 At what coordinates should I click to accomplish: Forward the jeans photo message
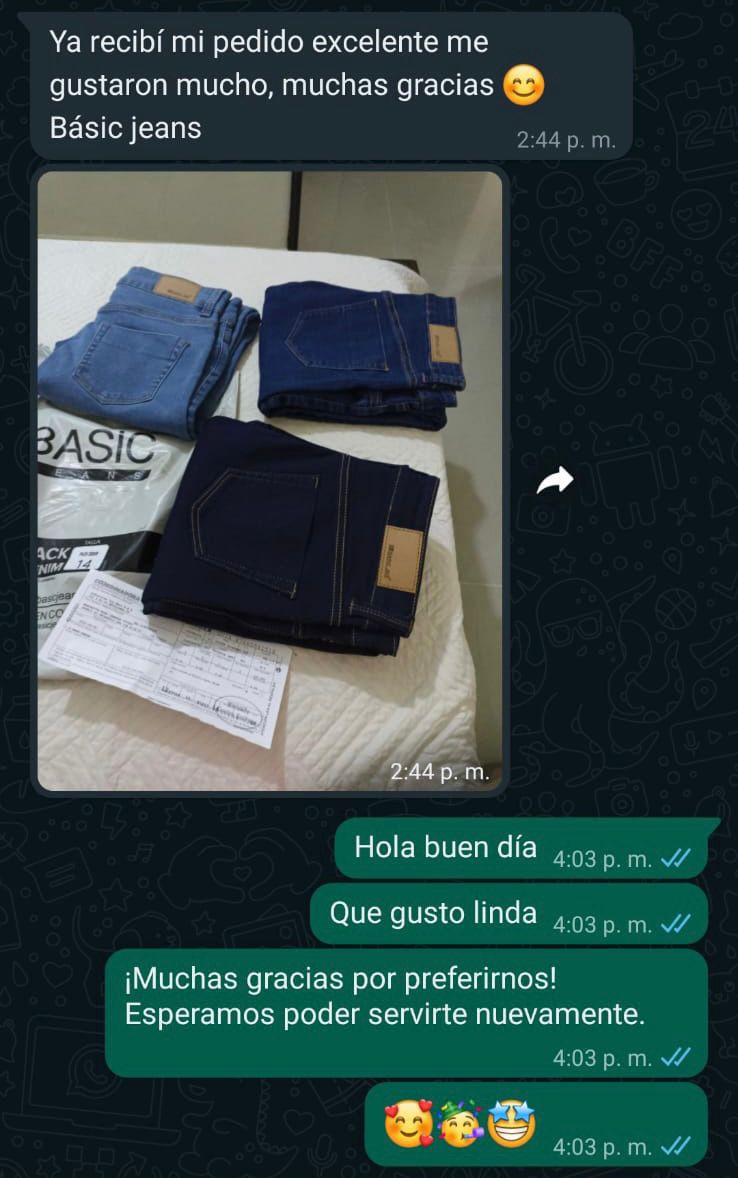pos(555,481)
